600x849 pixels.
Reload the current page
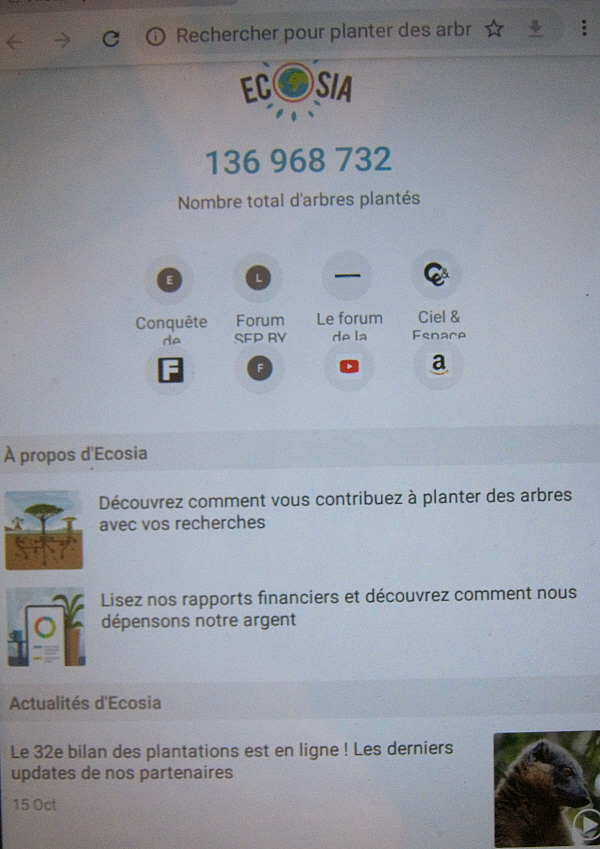click(111, 39)
